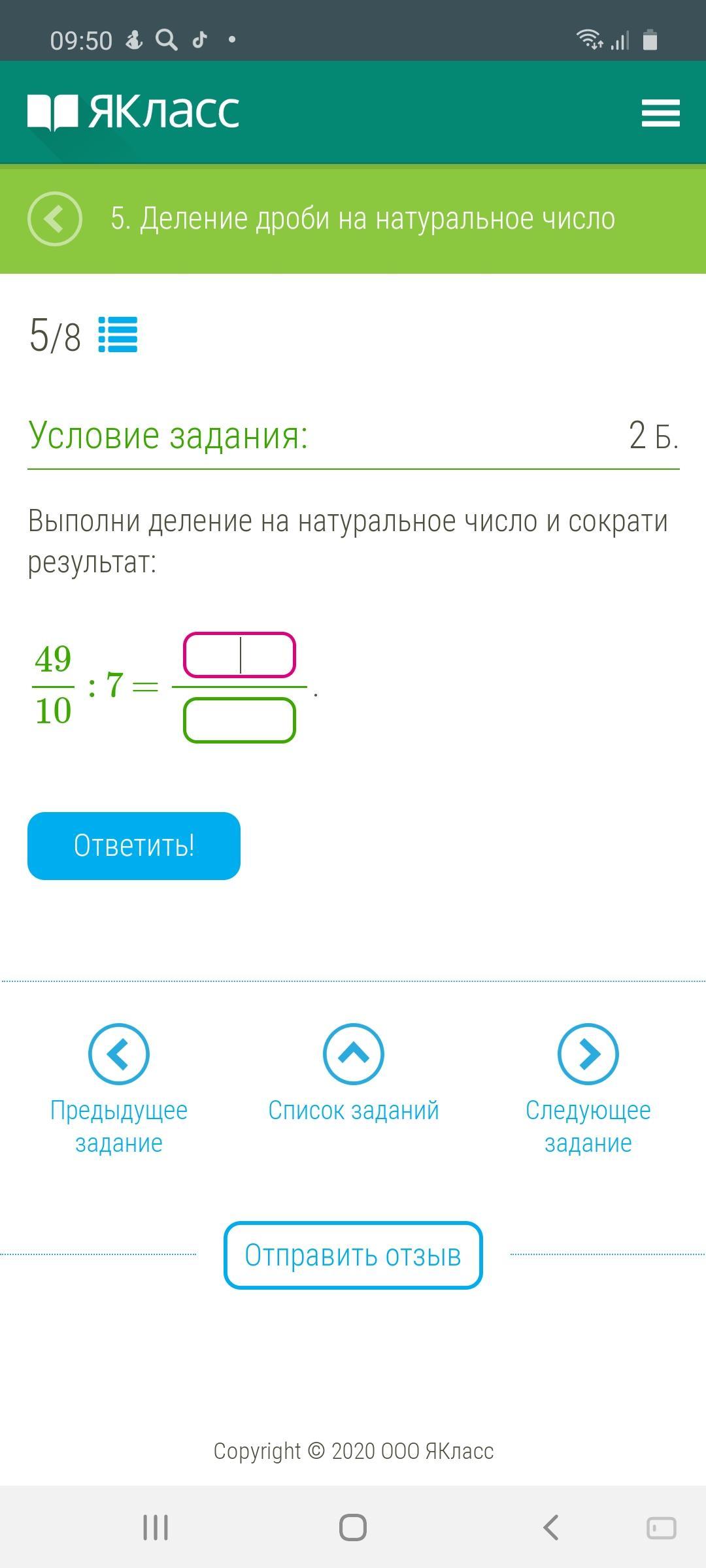The width and height of the screenshot is (706, 1568).
Task: Tap Отправить отзыв button
Action: tap(353, 1255)
